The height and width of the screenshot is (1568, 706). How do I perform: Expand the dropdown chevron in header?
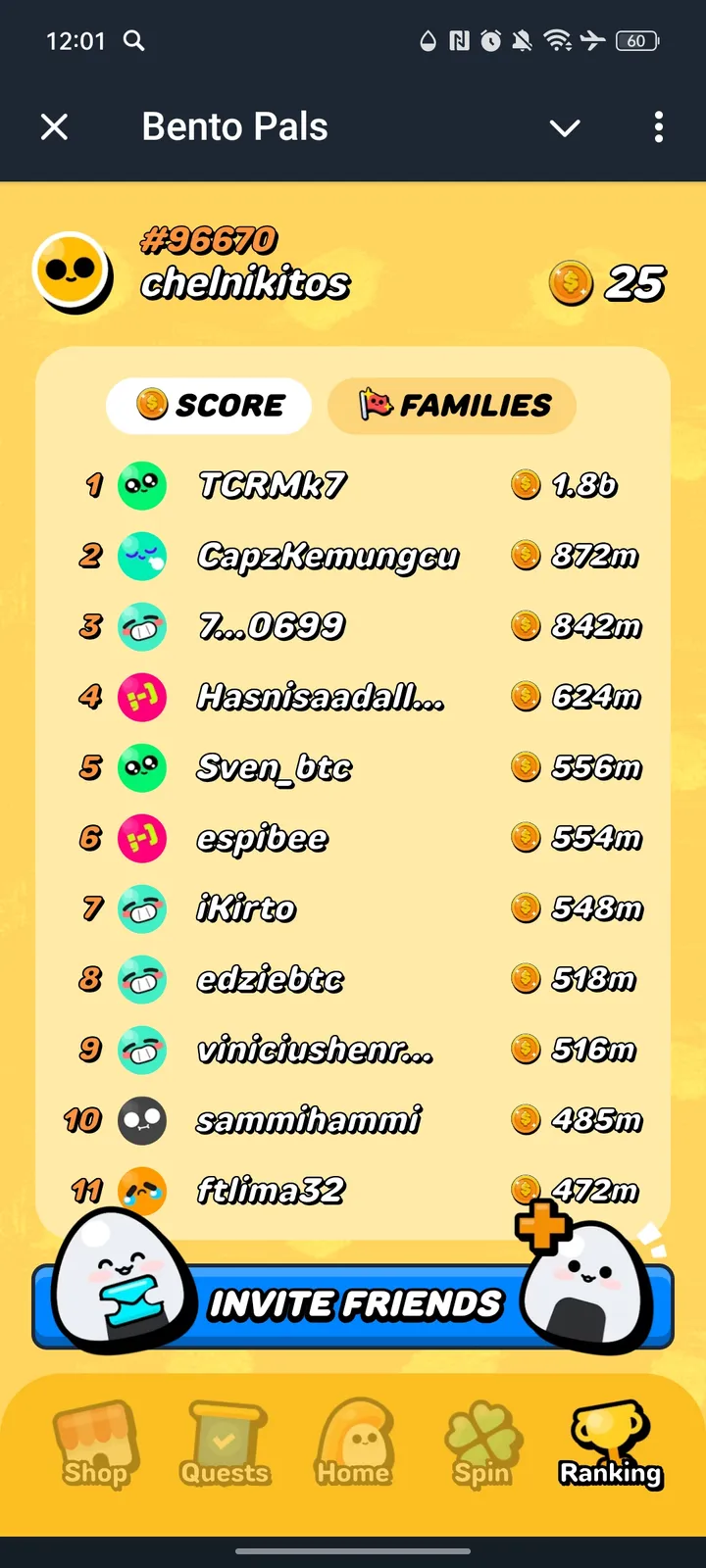[x=565, y=127]
